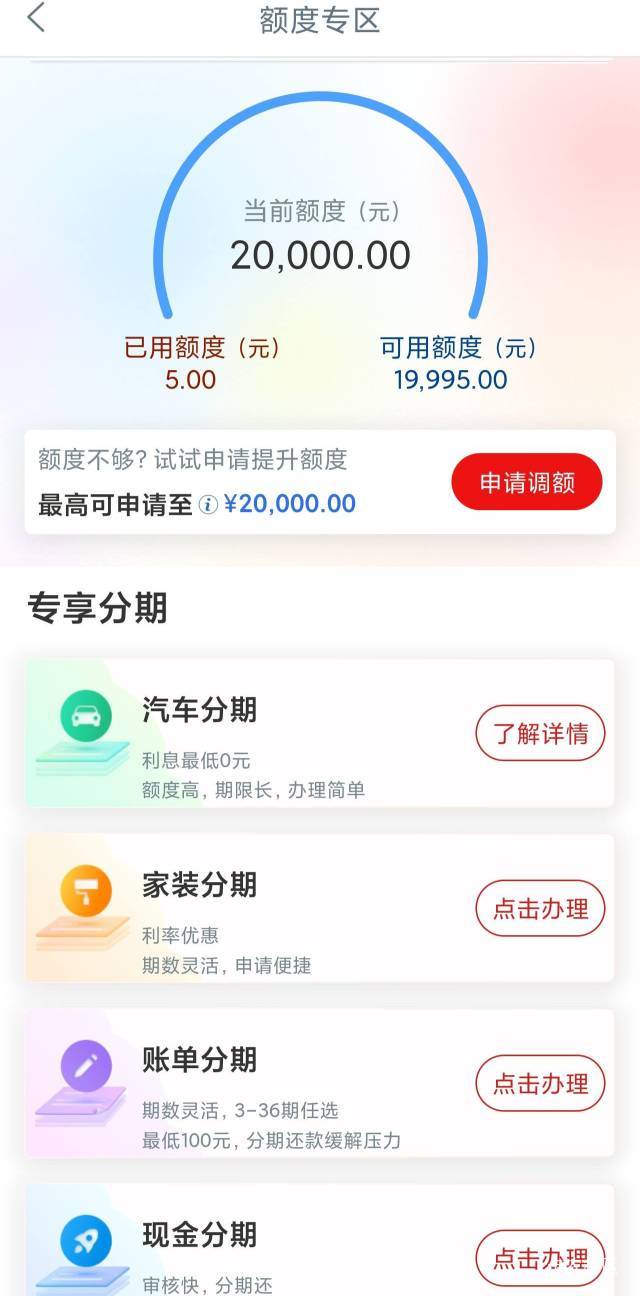Open the 现金分期 card
The height and width of the screenshot is (1296, 640).
pyautogui.click(x=320, y=1240)
